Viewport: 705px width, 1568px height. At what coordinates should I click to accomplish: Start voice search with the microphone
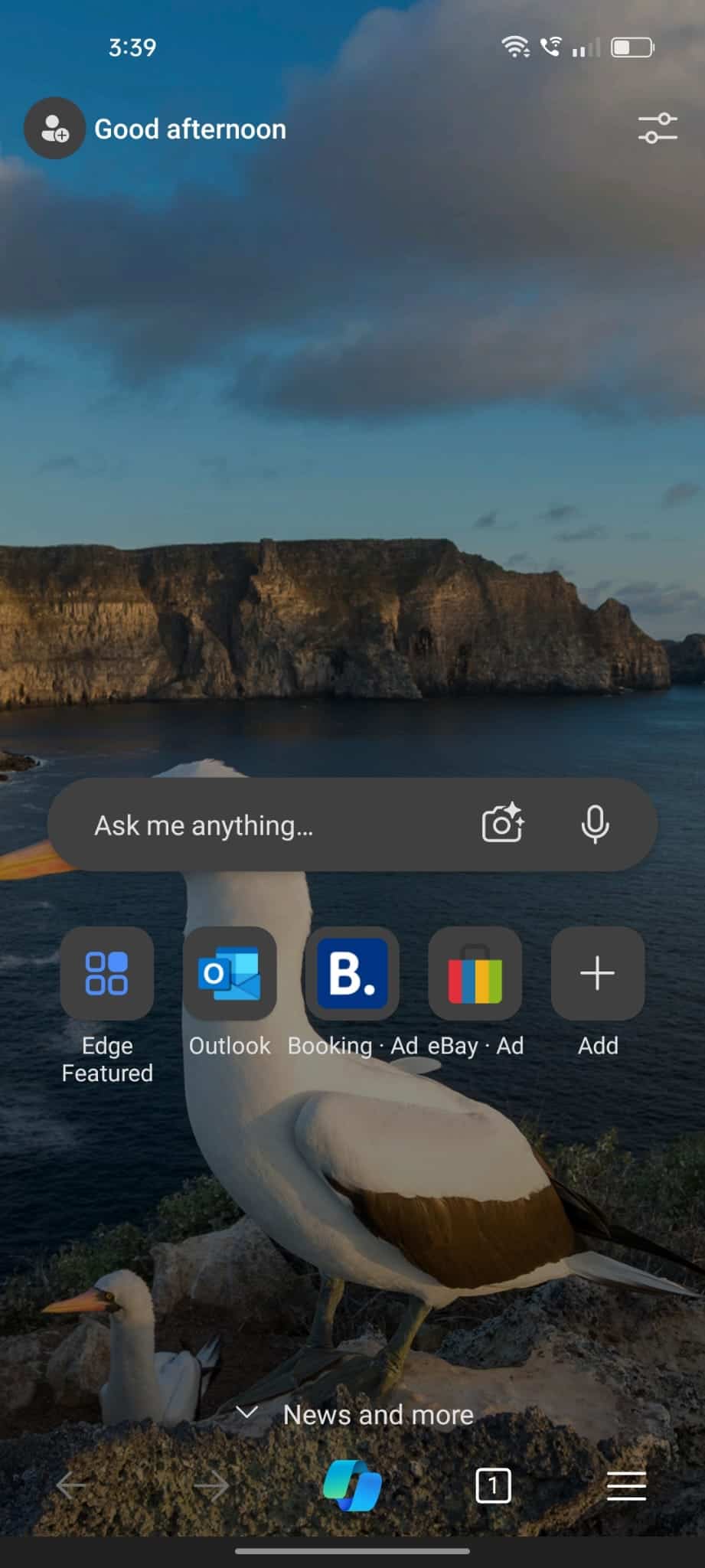coord(595,825)
